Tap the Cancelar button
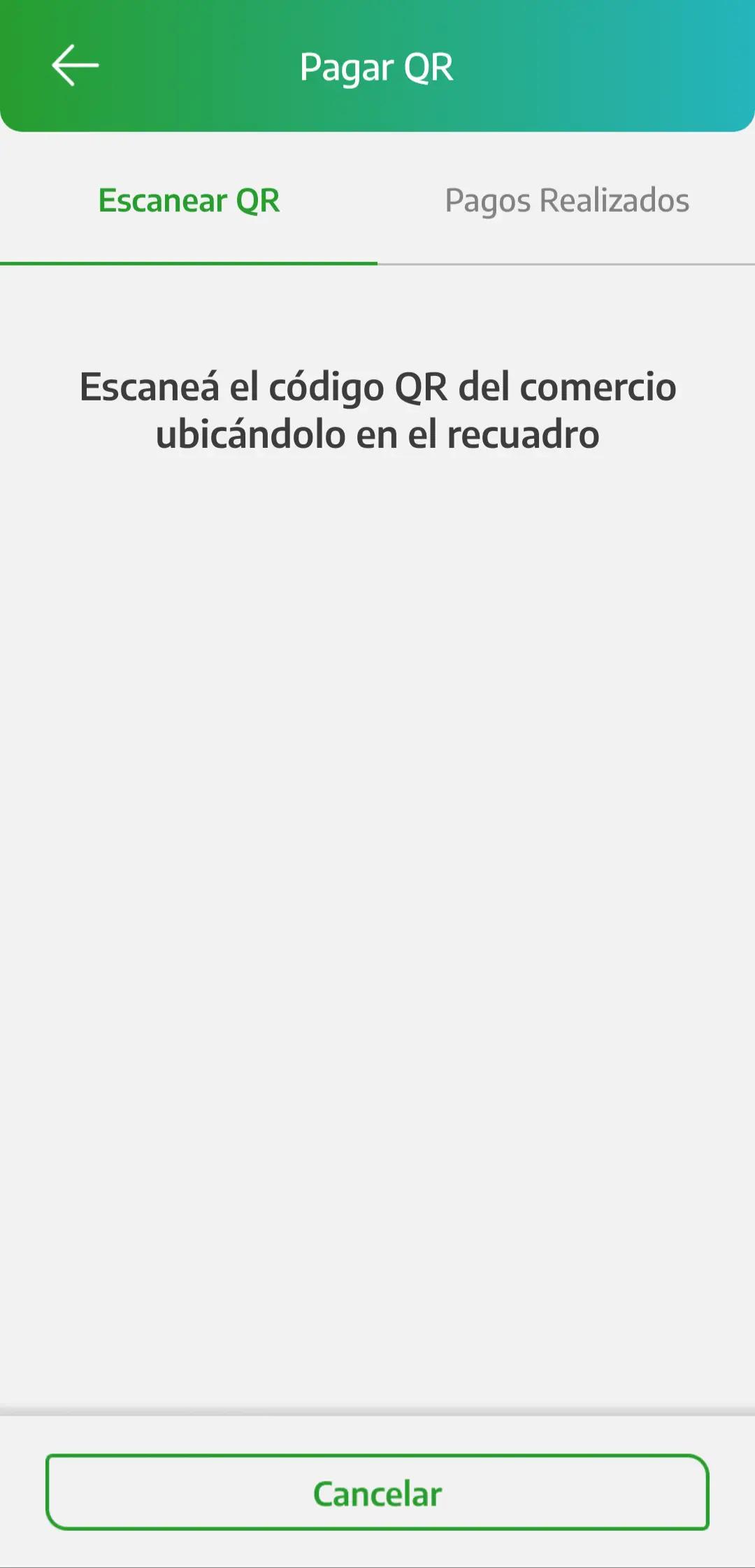Viewport: 755px width, 1568px height. [377, 1494]
